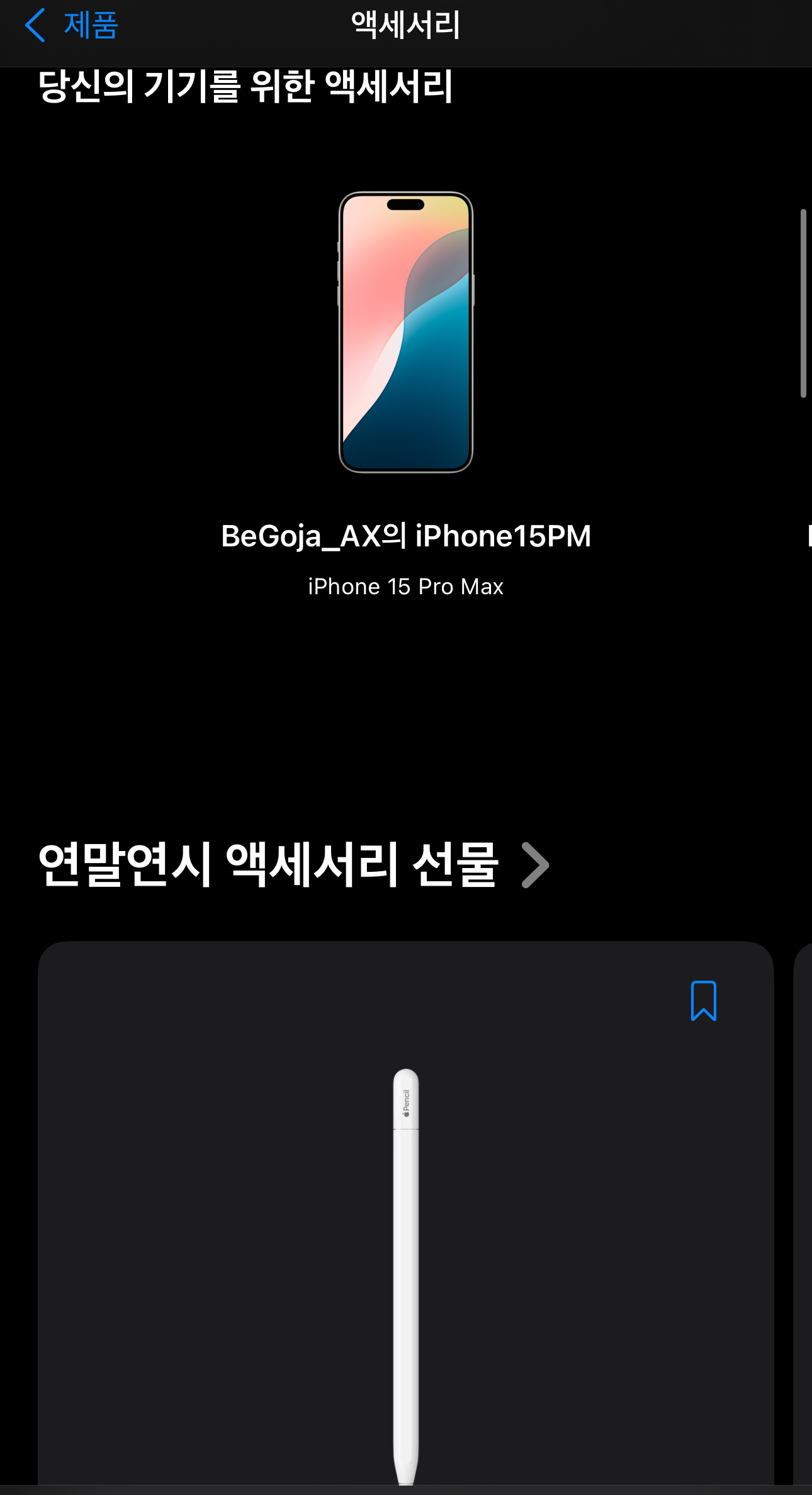This screenshot has height=1495, width=812.
Task: Open 연말연시 액세서리 선물 section
Action: point(293,865)
